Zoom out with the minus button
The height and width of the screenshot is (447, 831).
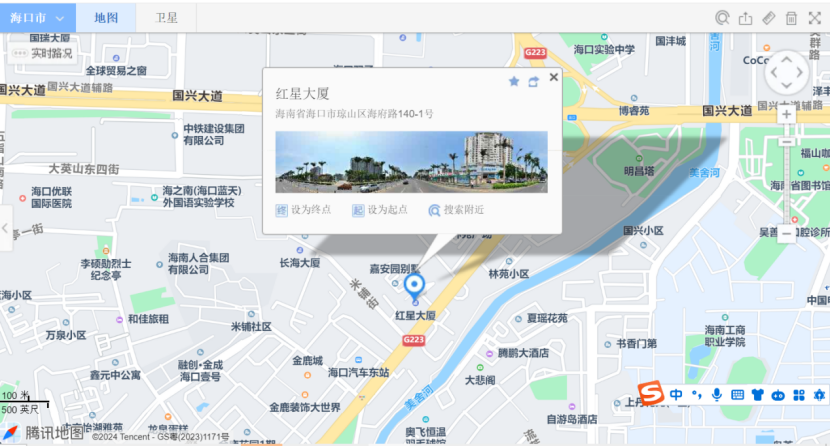787,233
